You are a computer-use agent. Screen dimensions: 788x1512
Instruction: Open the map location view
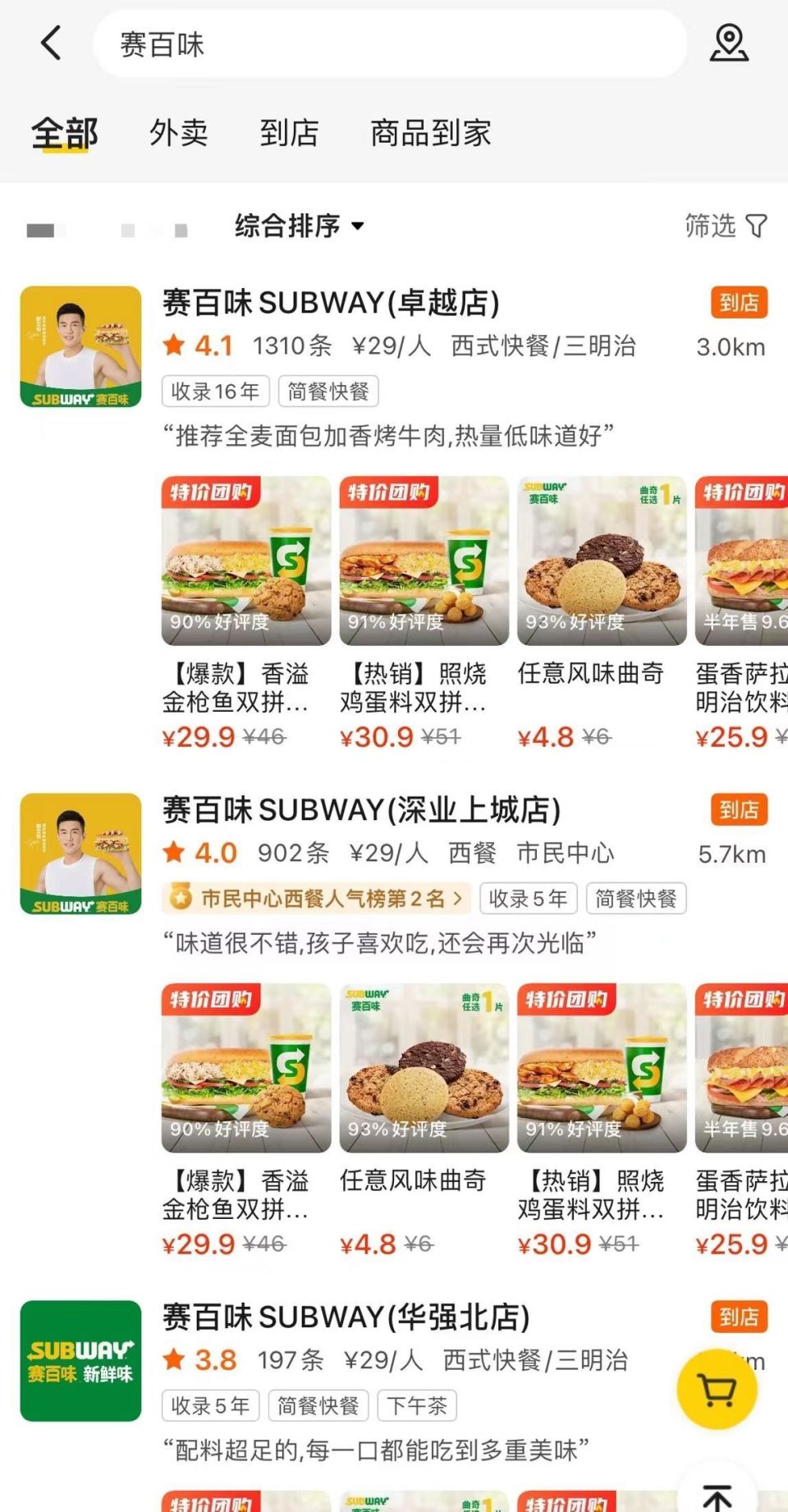click(728, 43)
